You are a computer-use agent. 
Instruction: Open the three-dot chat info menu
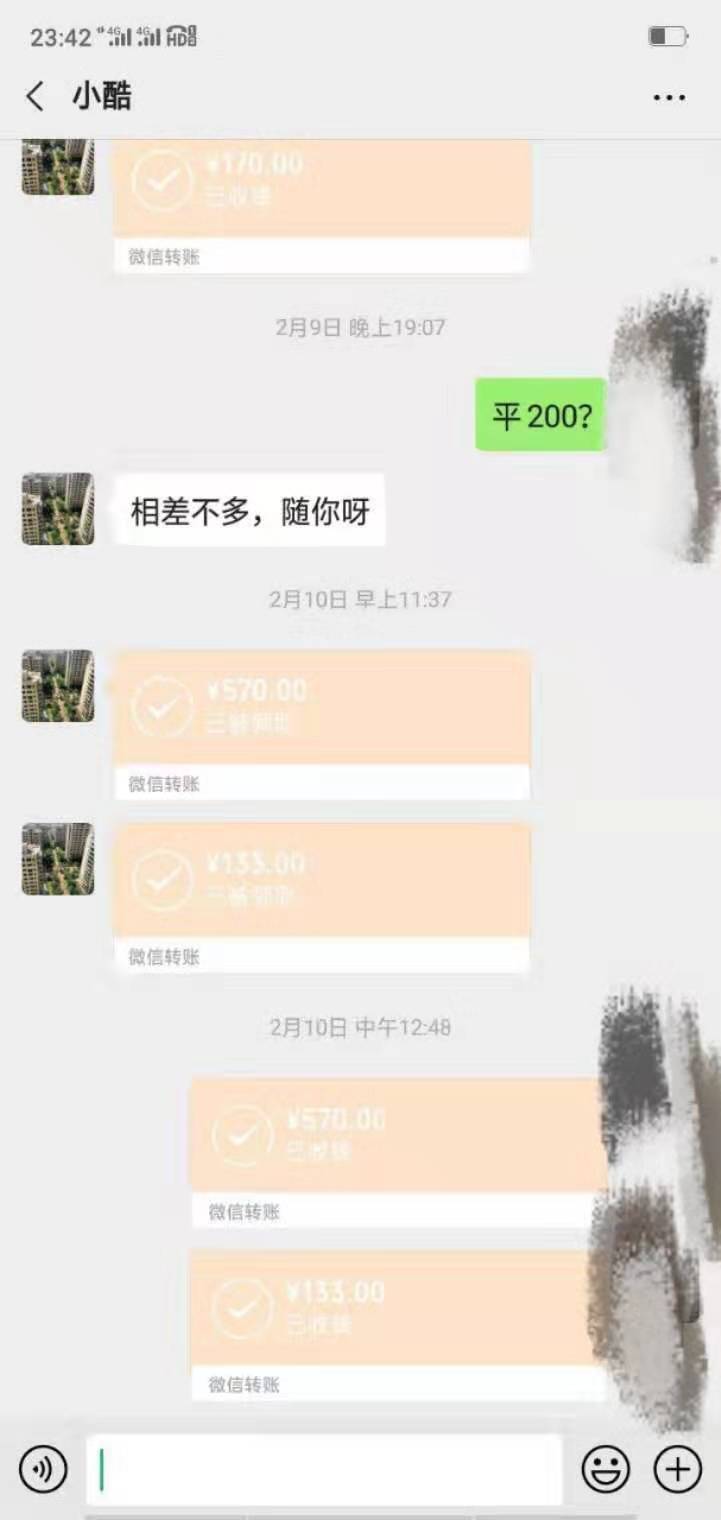pyautogui.click(x=669, y=97)
